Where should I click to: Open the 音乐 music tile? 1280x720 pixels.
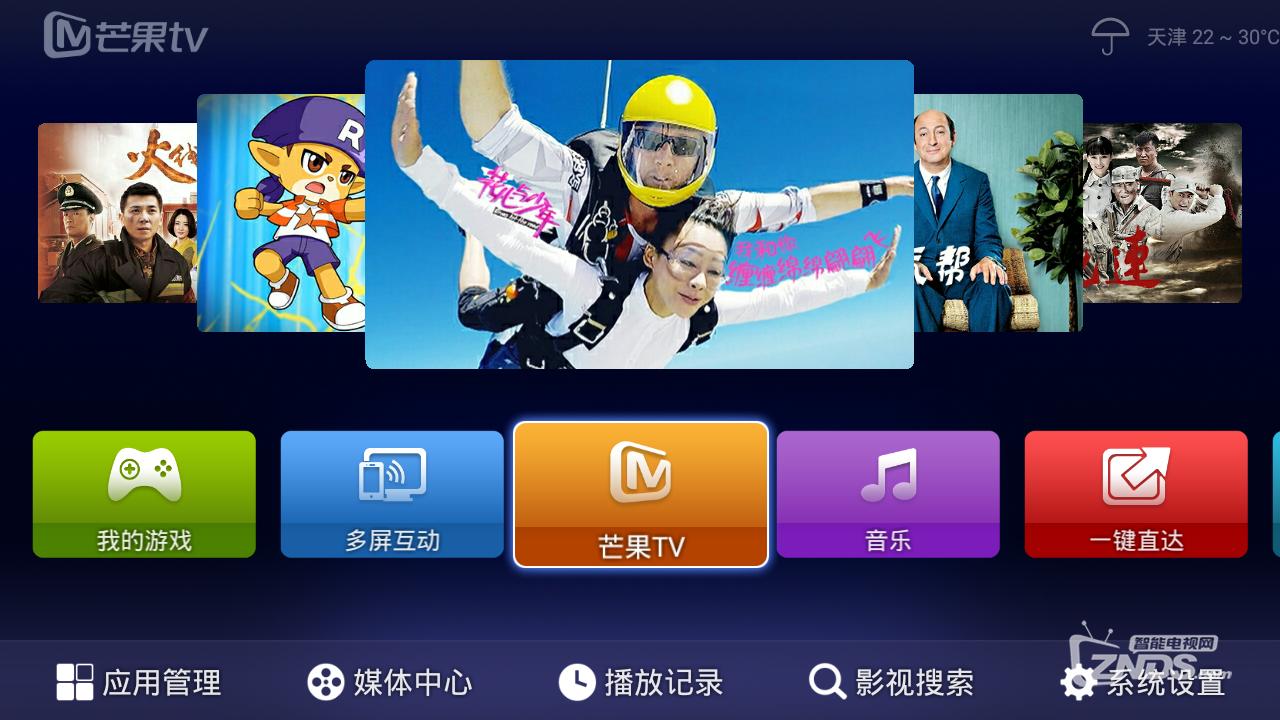(888, 494)
